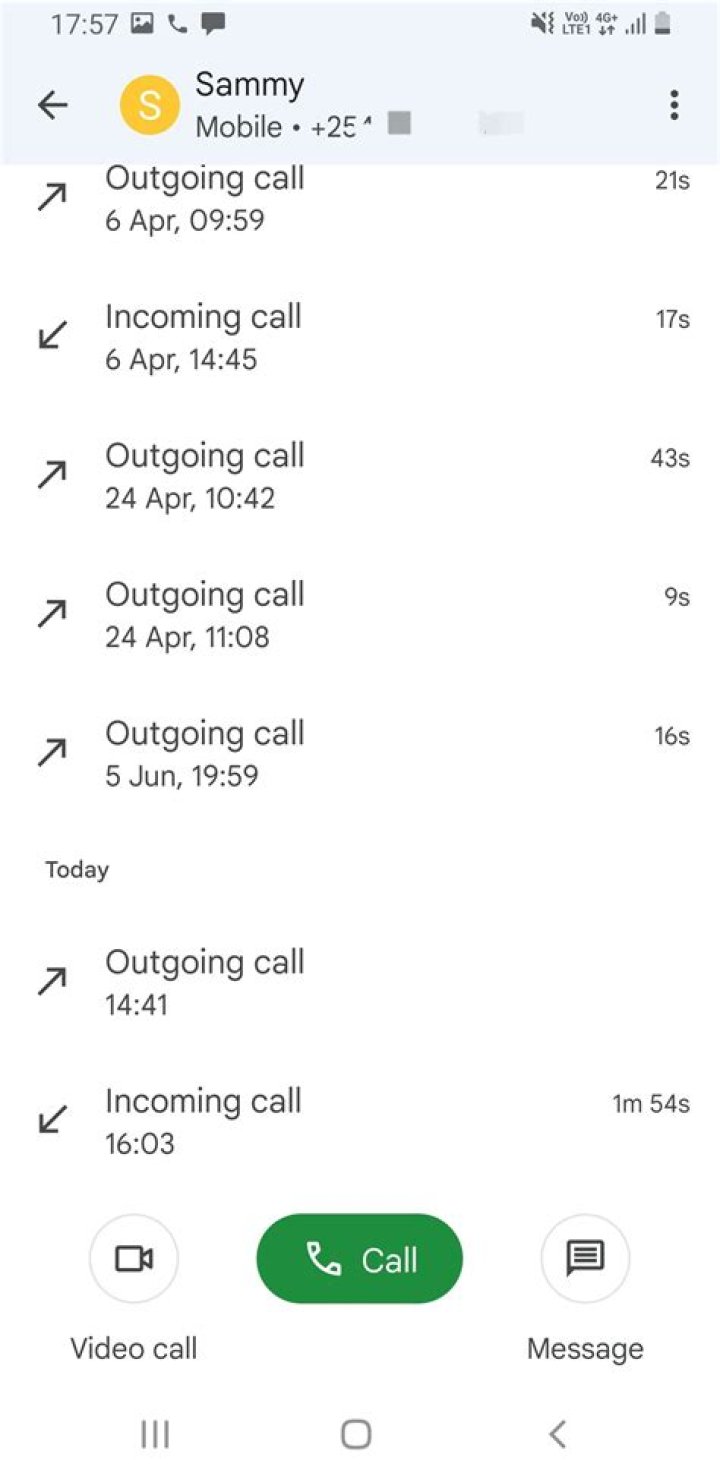Select the phone icon inside the Call button
Viewport: 720px width, 1479px height.
coord(325,1259)
